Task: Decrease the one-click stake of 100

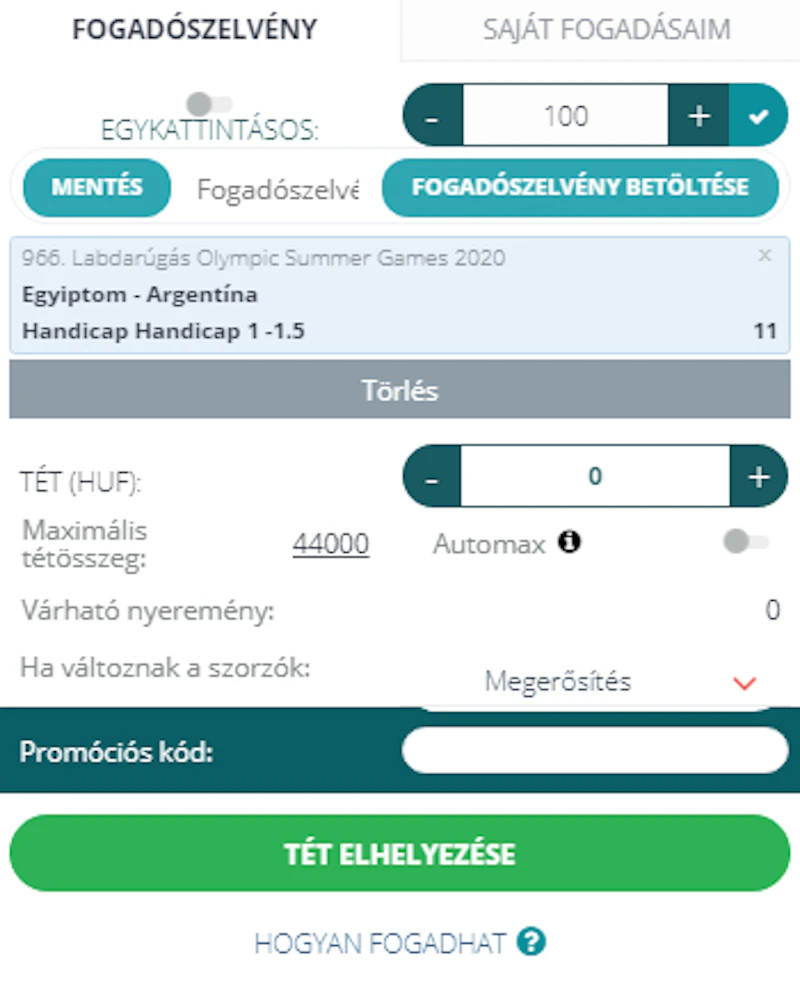Action: click(432, 116)
